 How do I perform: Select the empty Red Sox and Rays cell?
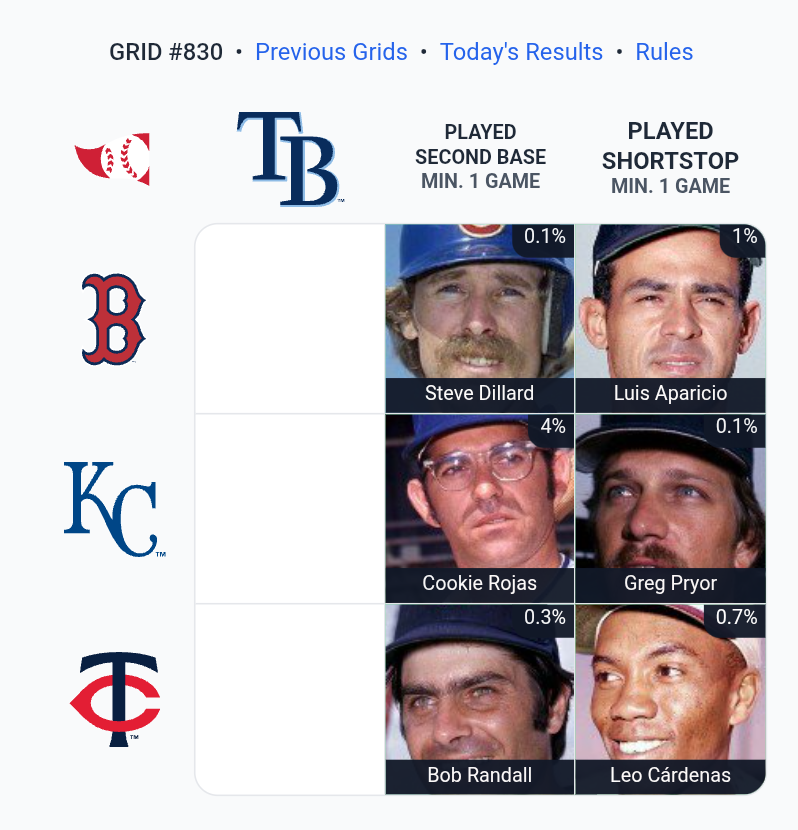pyautogui.click(x=290, y=318)
